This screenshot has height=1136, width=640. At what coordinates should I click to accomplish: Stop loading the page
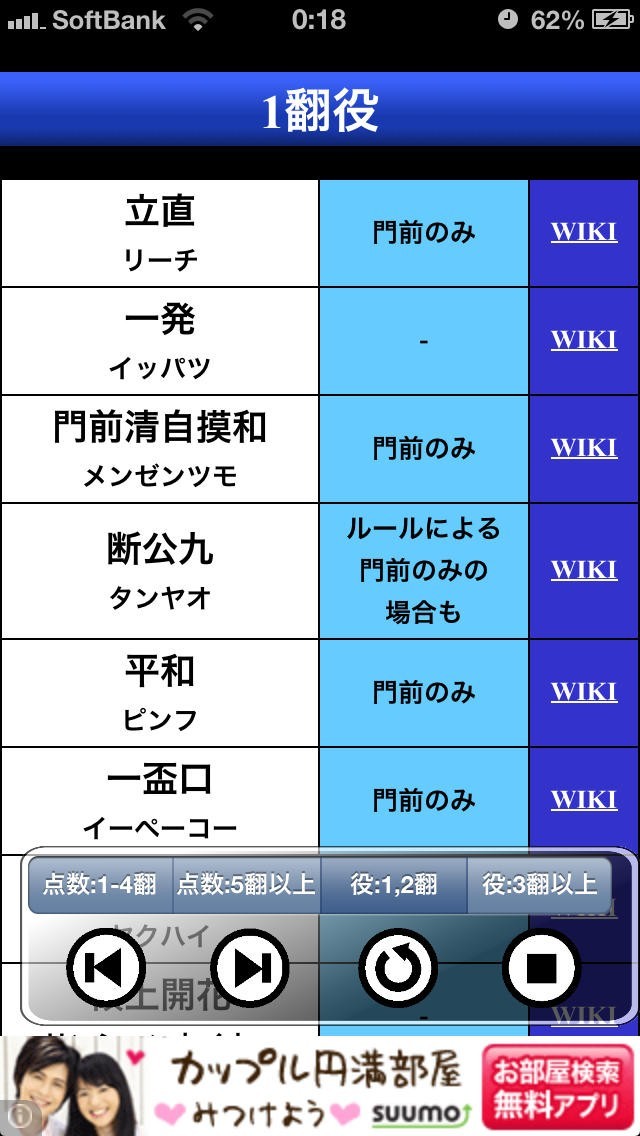coord(541,967)
